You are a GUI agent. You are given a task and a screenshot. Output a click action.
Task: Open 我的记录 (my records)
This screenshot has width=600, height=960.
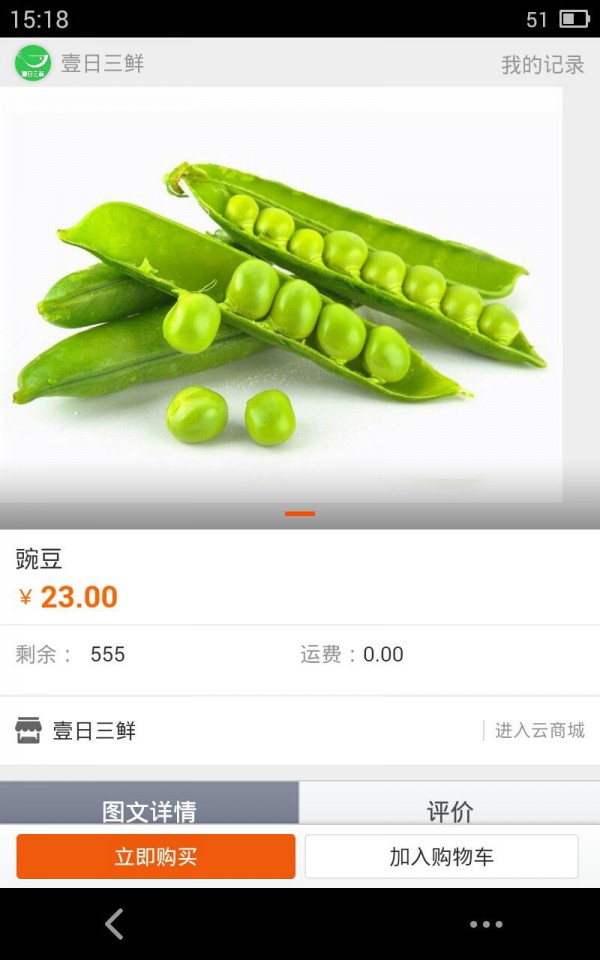coord(542,65)
